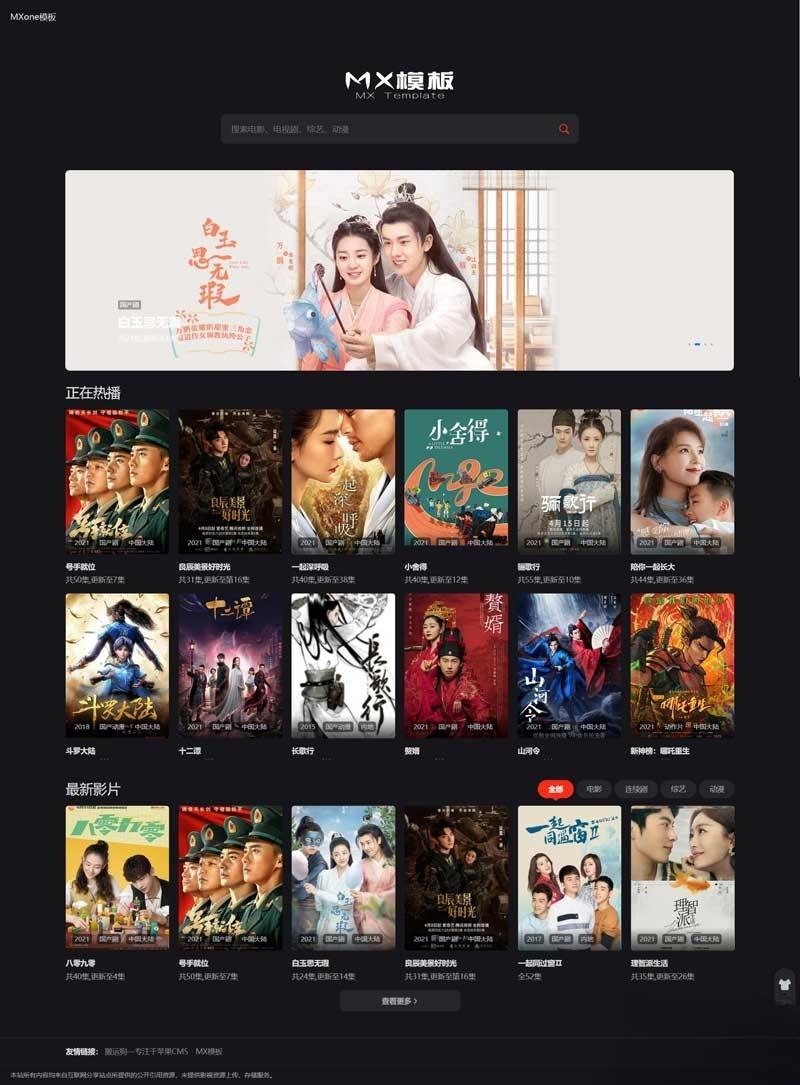
Task: Tap the floating t-shirt theme icon
Action: click(784, 985)
